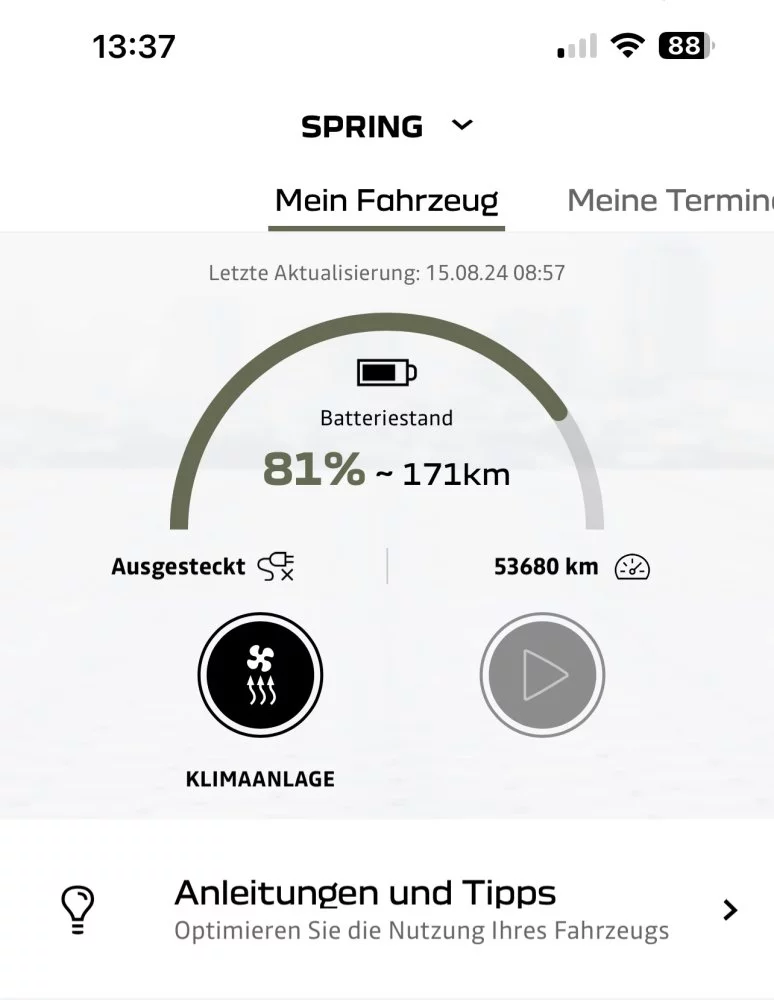Select the Mein Fahrzeug tab
This screenshot has width=774, height=1000.
(x=386, y=200)
